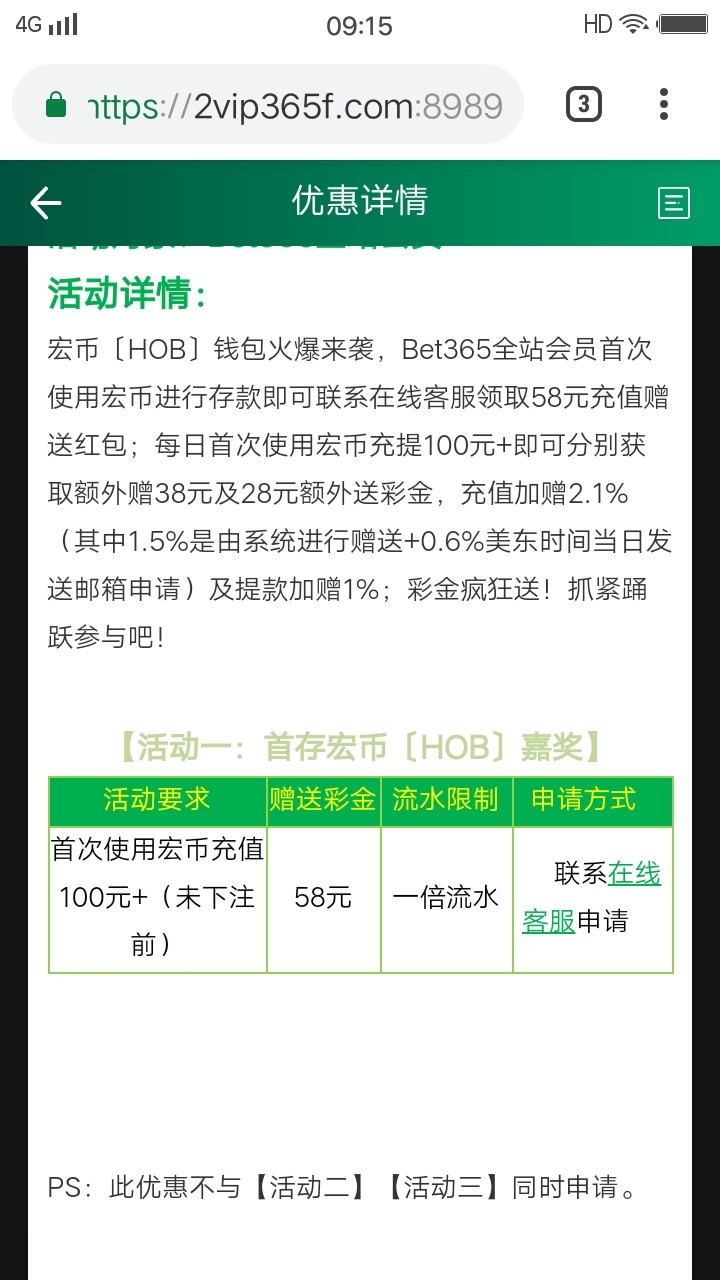Image resolution: width=720 pixels, height=1280 pixels.
Task: Open the browser tab switcher
Action: [584, 104]
